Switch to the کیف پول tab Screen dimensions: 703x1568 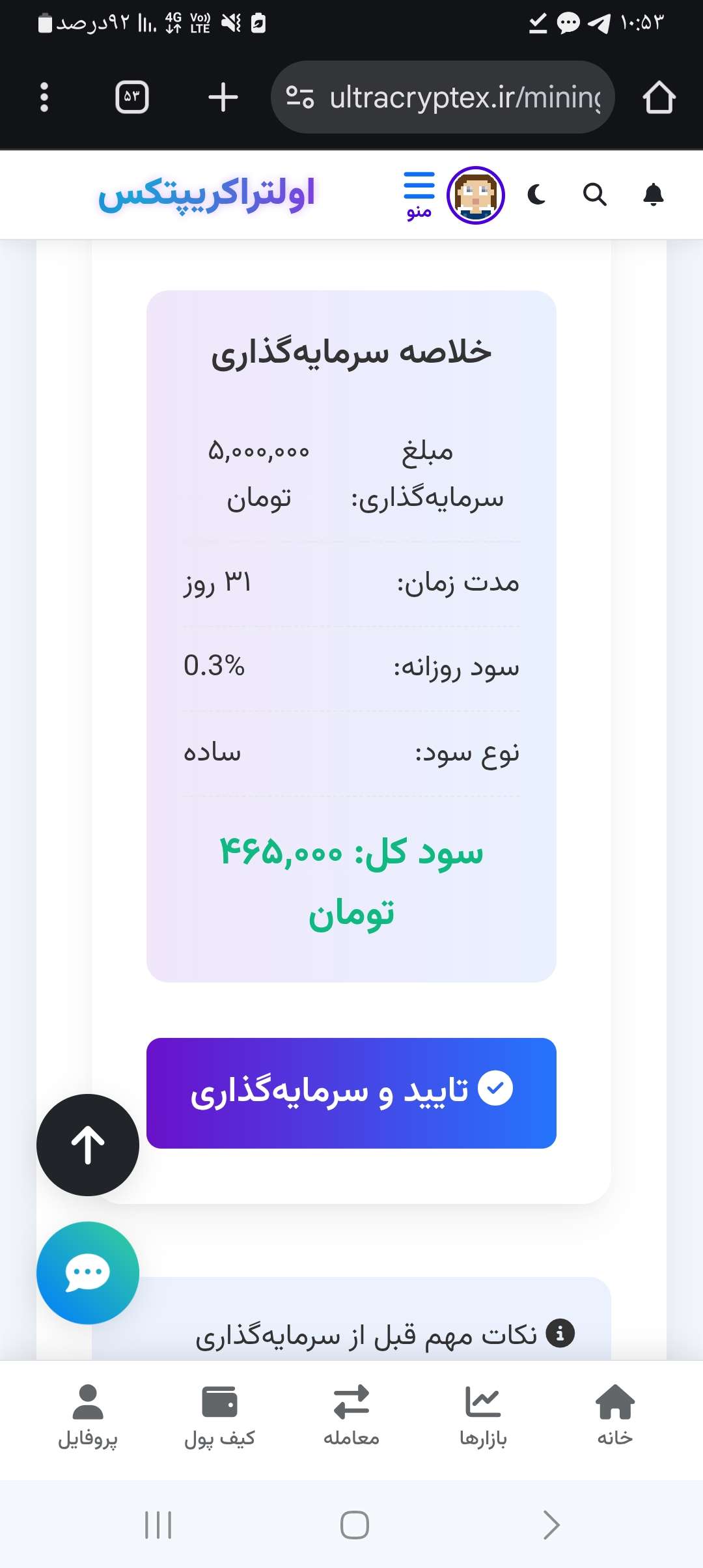click(219, 1416)
